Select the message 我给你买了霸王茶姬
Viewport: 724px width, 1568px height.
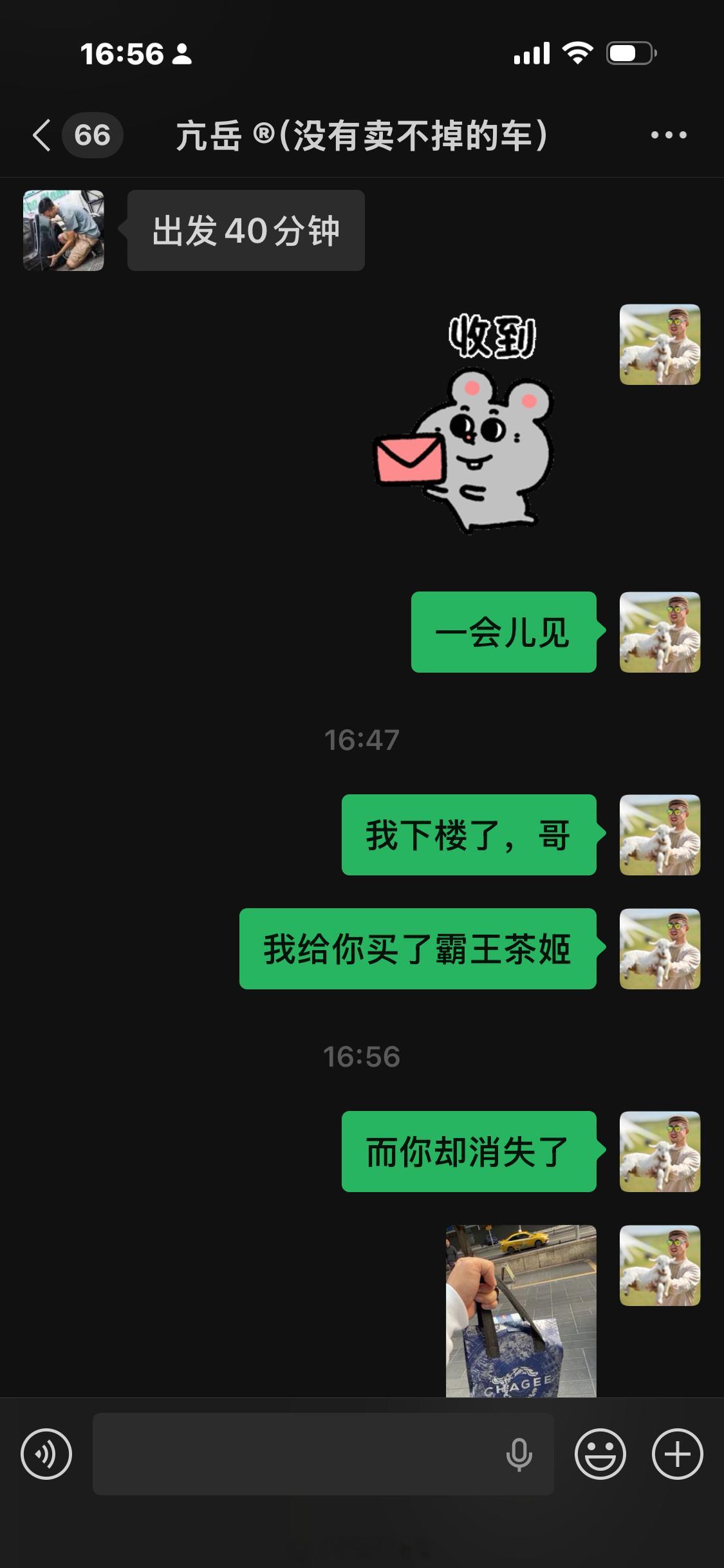click(x=418, y=957)
